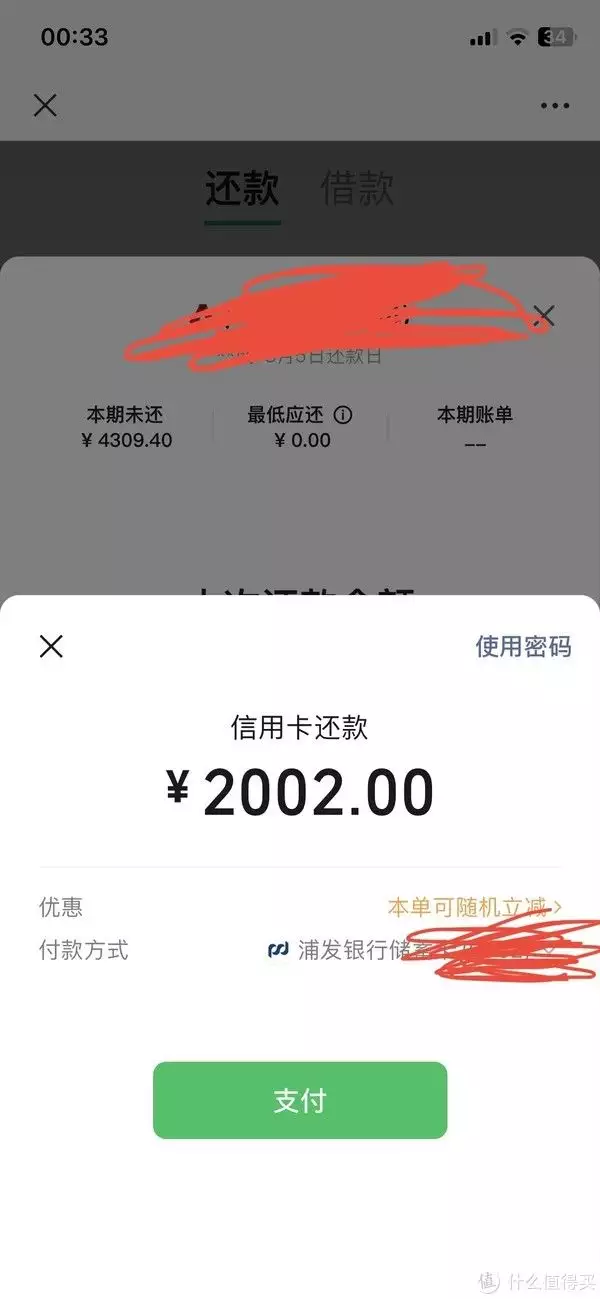
Task: Close the 信用卡还款 payment sheet
Action: point(51,646)
